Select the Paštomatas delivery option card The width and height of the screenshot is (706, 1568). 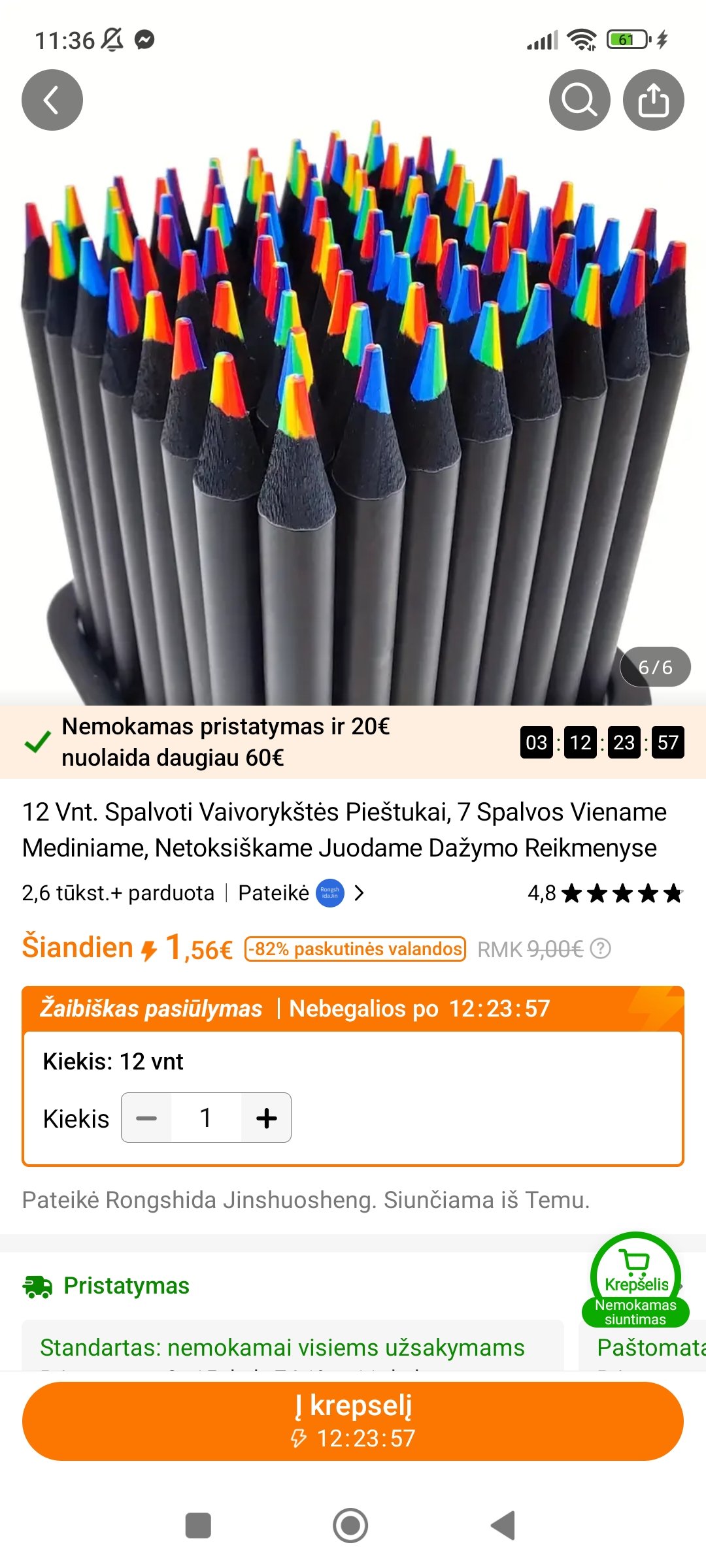(x=643, y=1345)
